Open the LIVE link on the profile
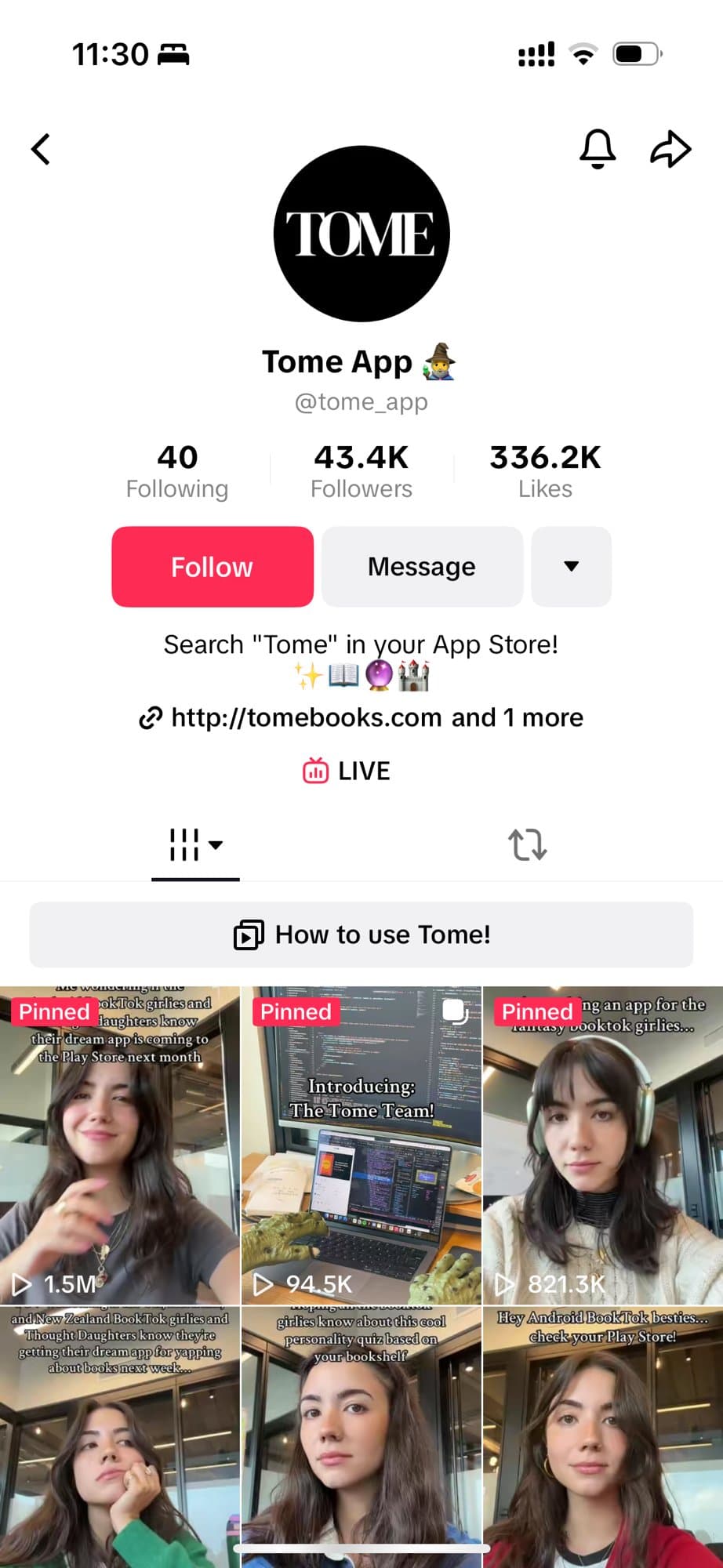 pyautogui.click(x=347, y=771)
